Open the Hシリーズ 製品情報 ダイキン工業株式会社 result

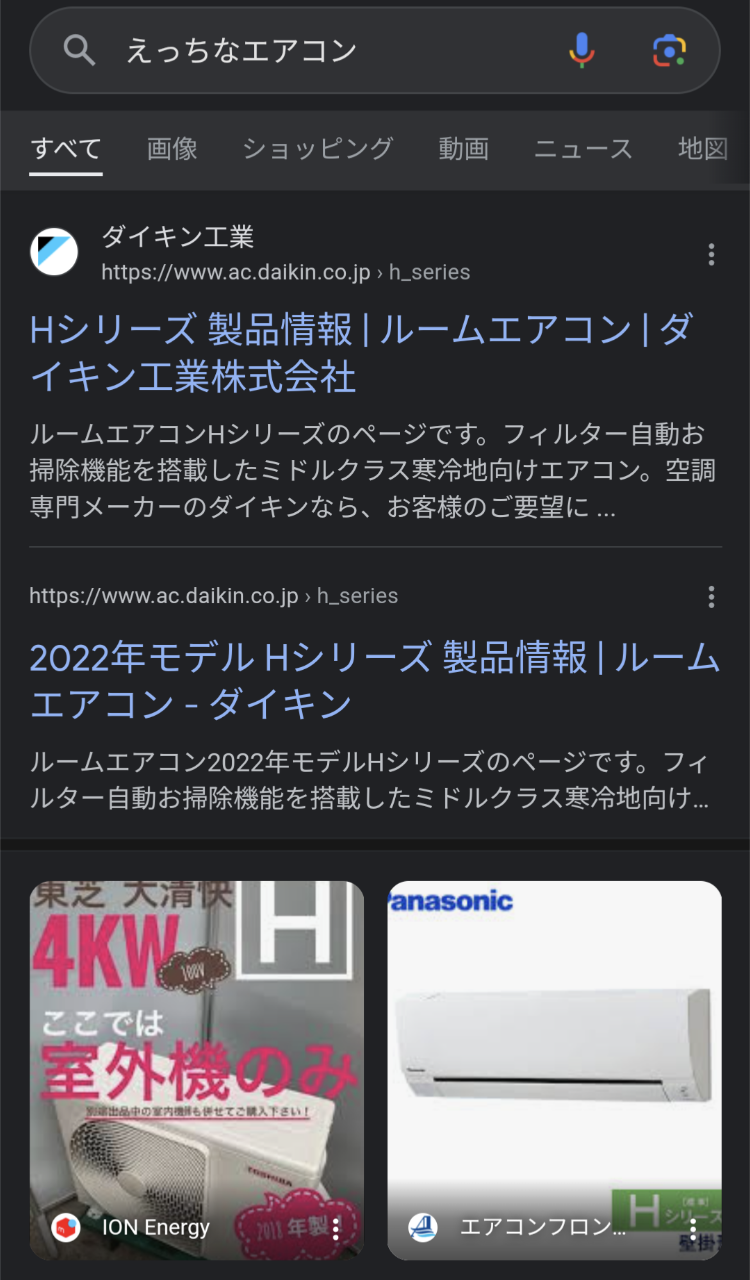(360, 353)
